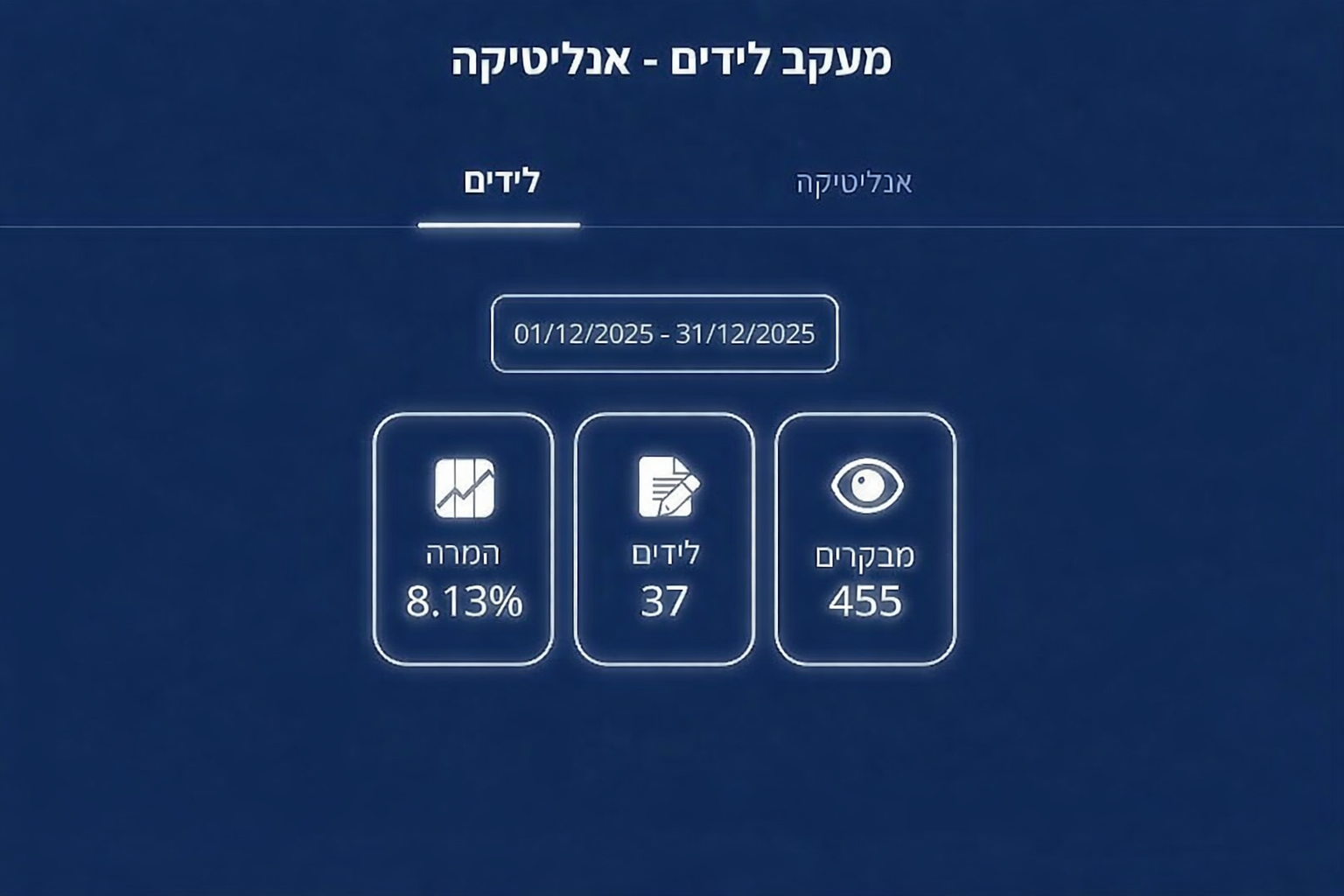Image resolution: width=1344 pixels, height=896 pixels.
Task: Select the לידים tab
Action: (500, 182)
